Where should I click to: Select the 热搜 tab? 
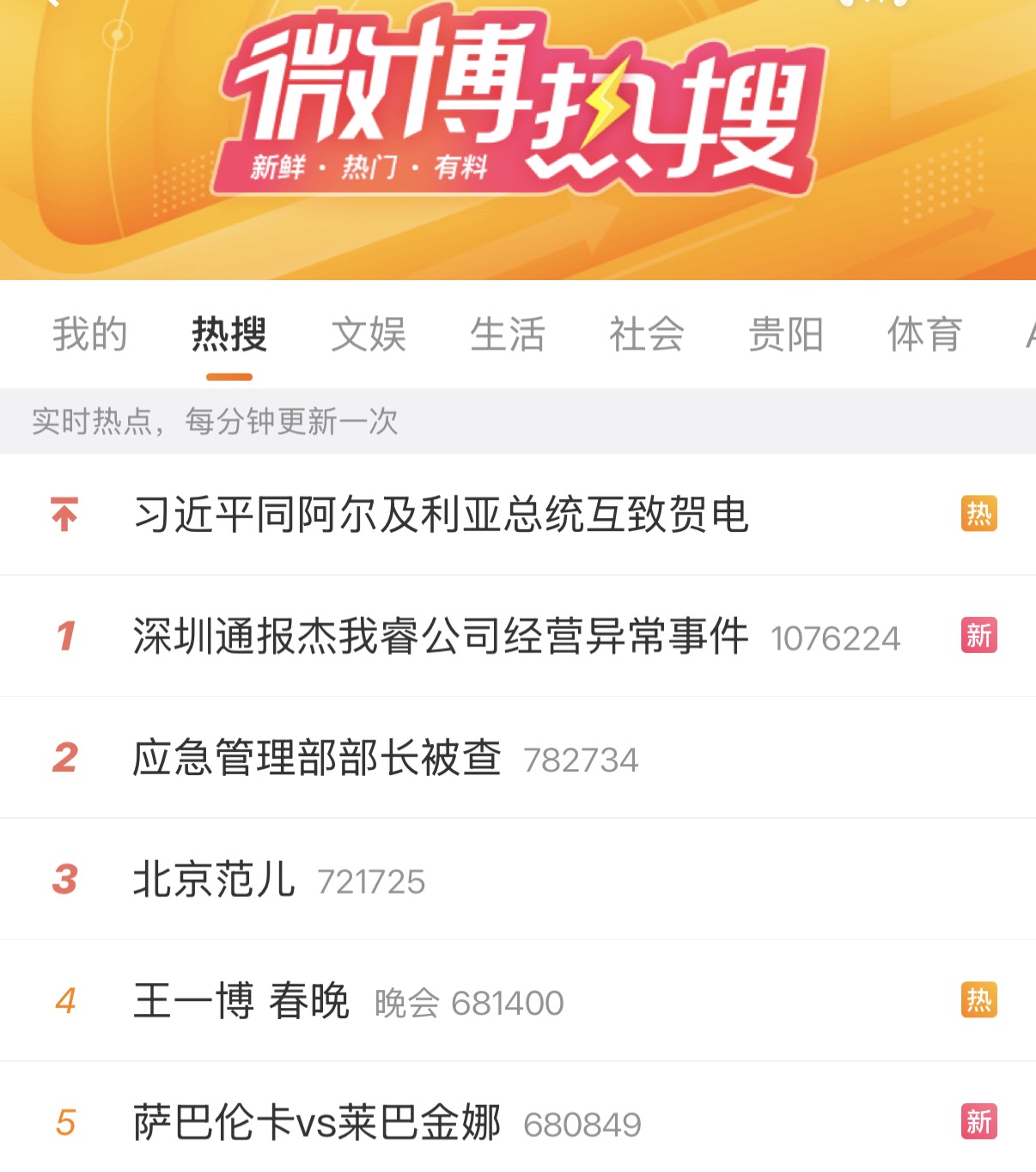[229, 334]
